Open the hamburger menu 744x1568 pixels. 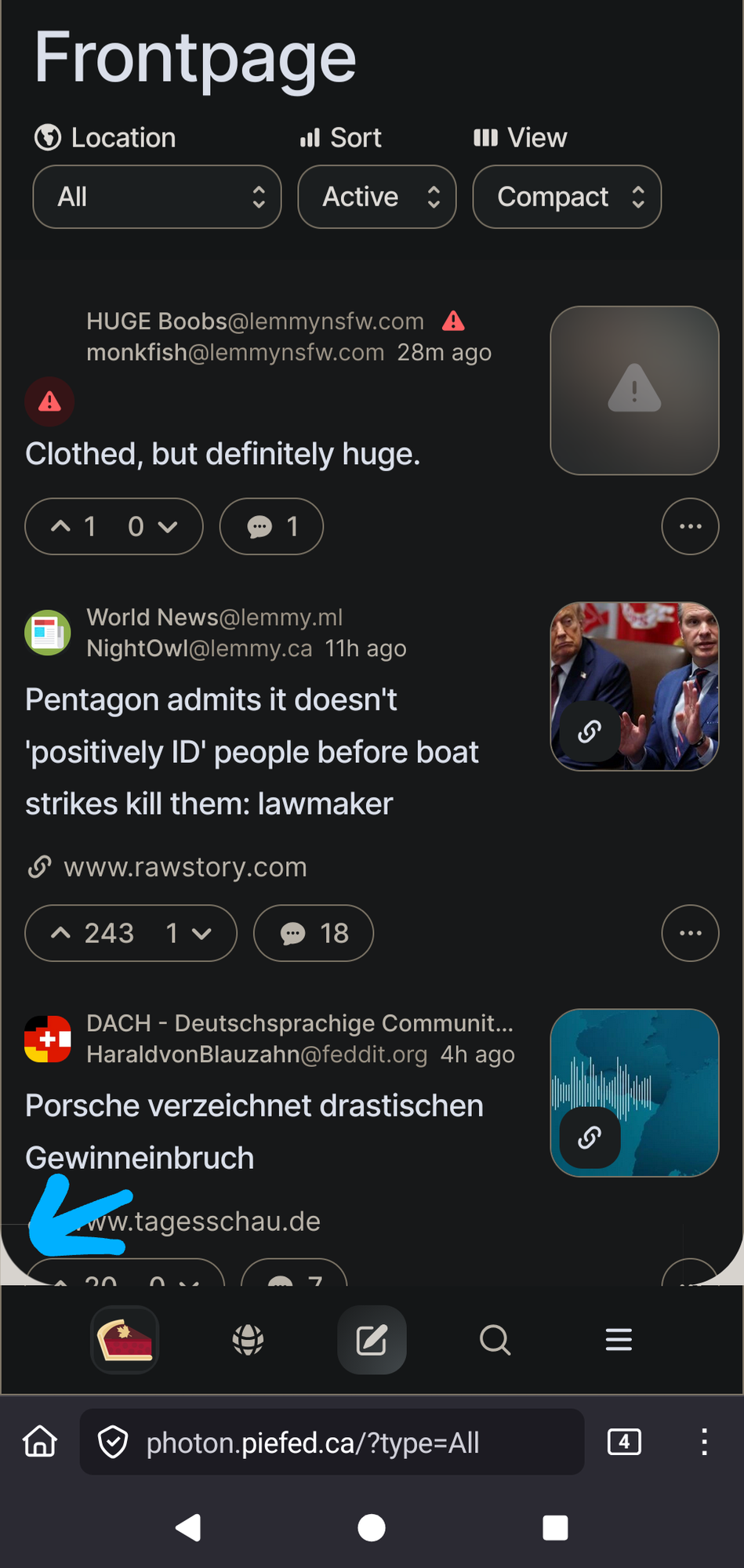(619, 1340)
